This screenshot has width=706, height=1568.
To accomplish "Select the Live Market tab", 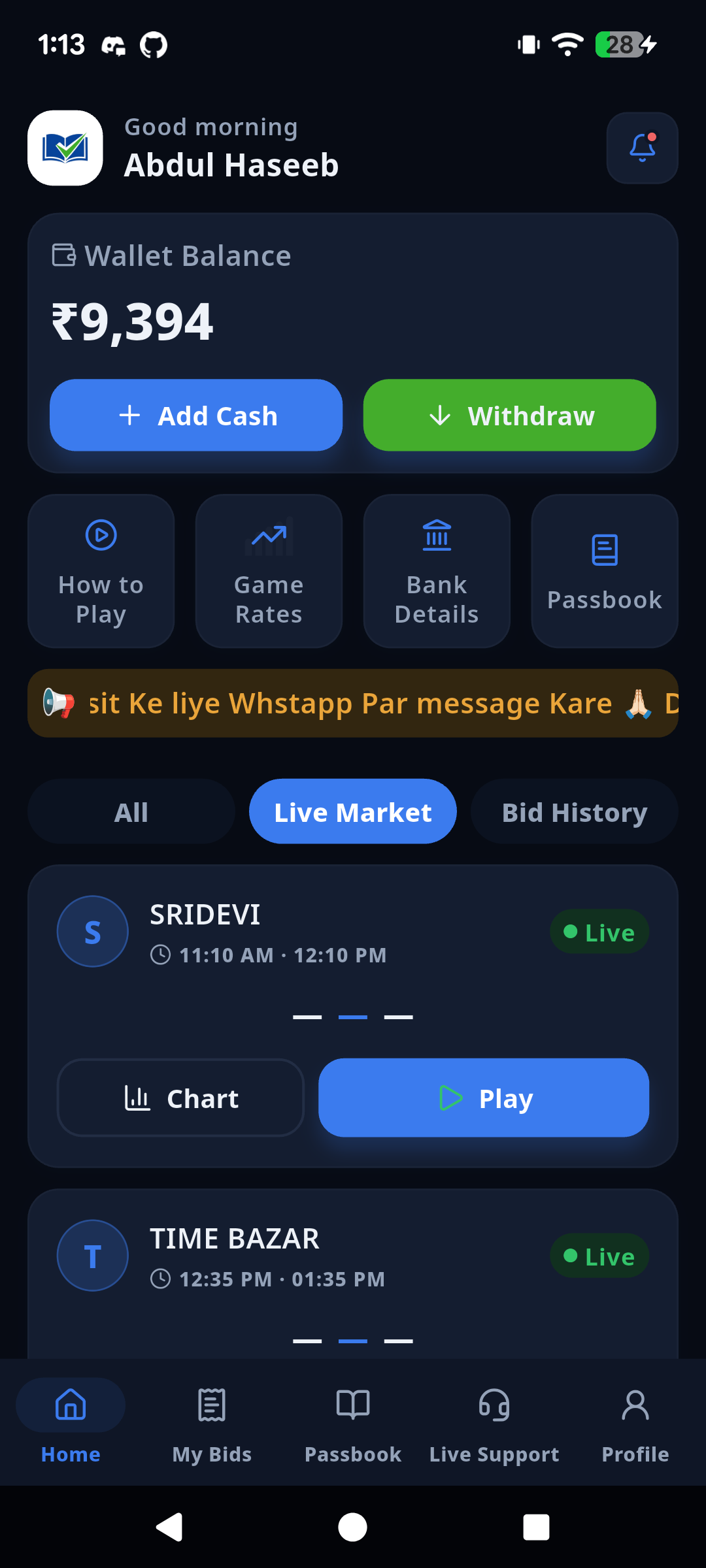I will coord(353,811).
